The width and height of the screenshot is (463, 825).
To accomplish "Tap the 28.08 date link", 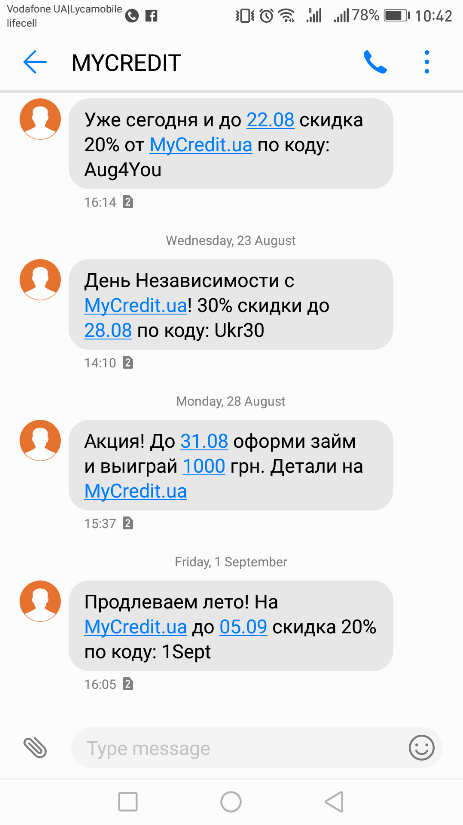I will tap(108, 330).
